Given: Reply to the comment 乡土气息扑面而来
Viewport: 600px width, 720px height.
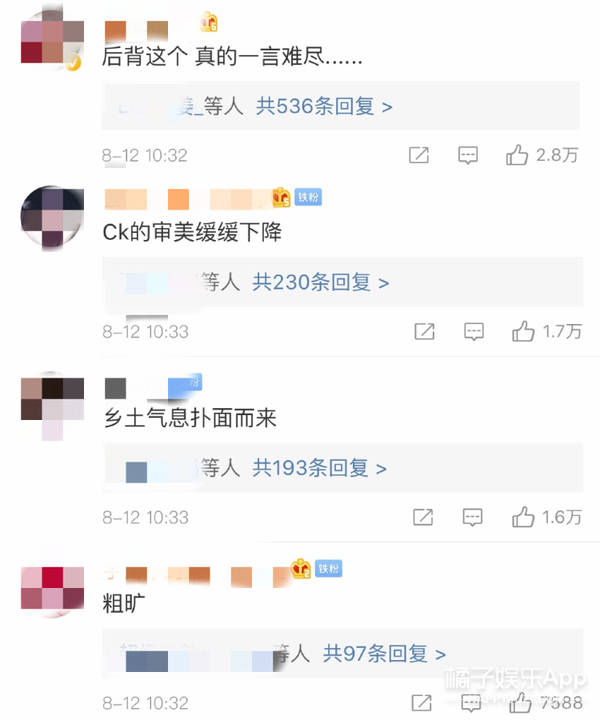Looking at the screenshot, I should click(x=474, y=517).
